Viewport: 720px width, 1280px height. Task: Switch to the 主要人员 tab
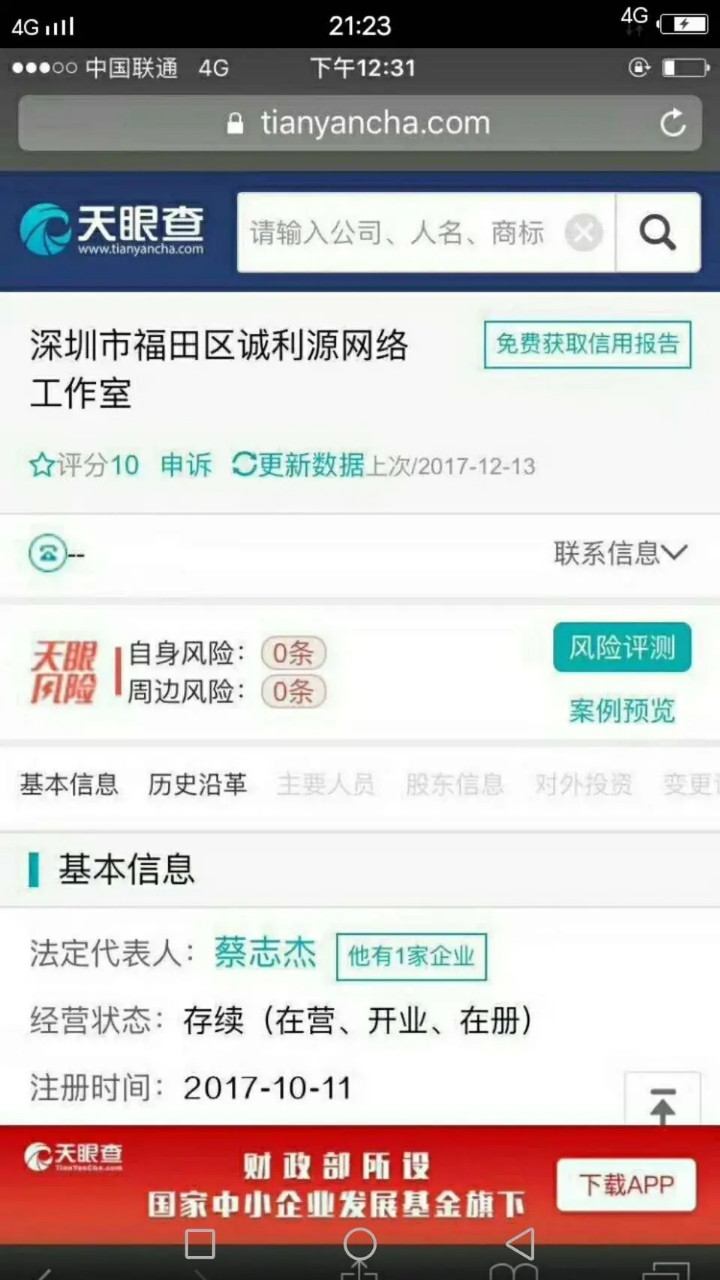(326, 785)
